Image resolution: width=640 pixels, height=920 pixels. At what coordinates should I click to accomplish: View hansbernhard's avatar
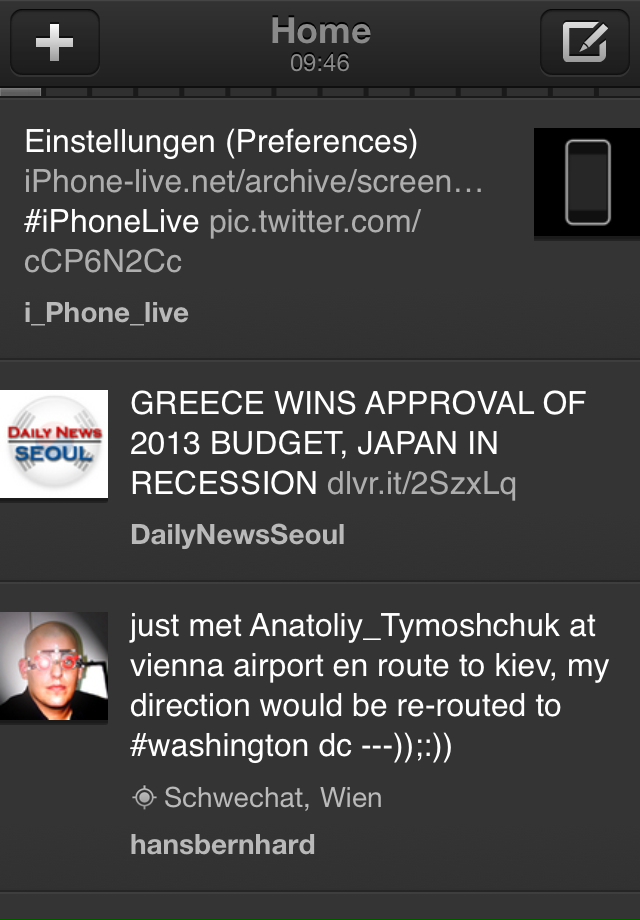pos(54,666)
